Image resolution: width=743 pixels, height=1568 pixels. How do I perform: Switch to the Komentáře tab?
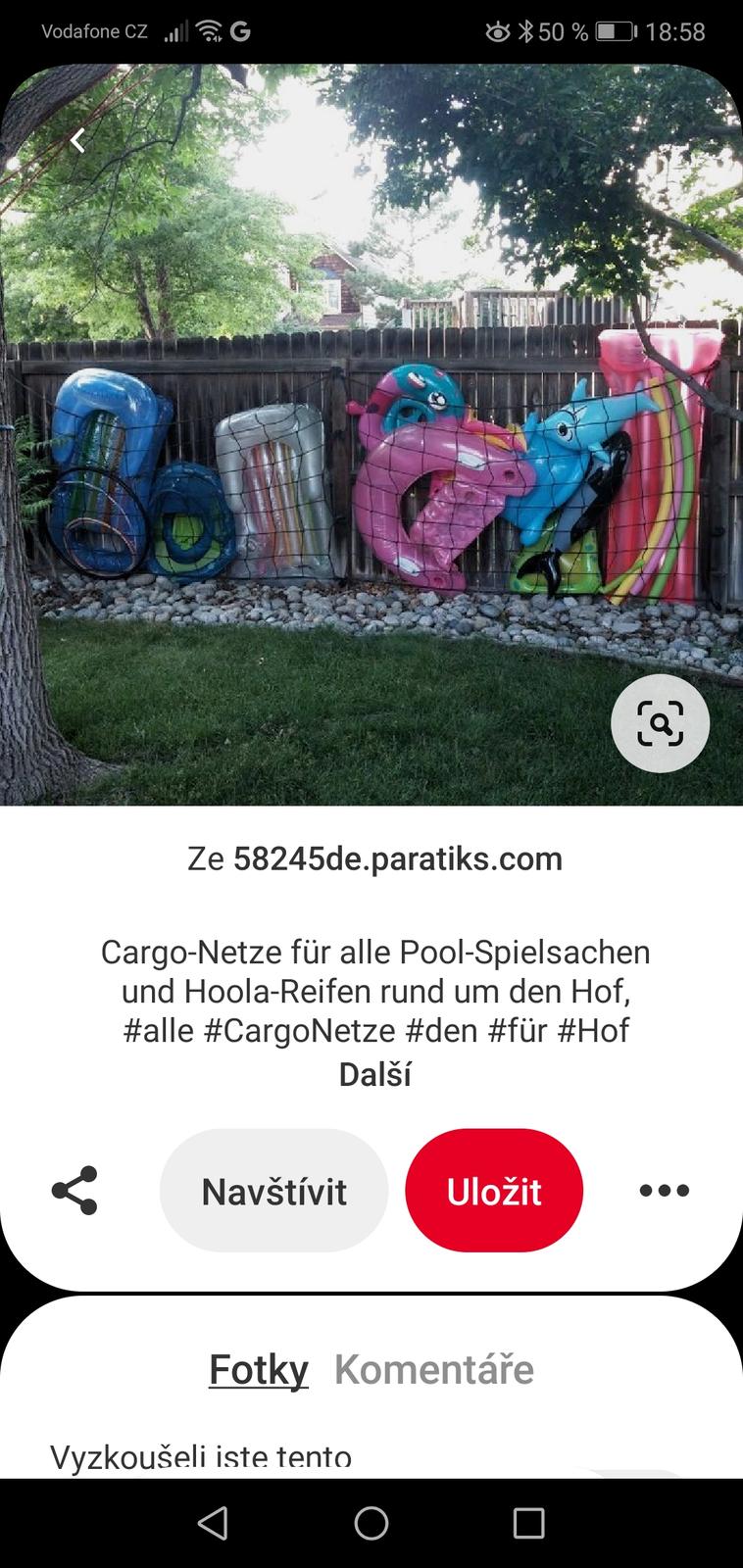(x=434, y=1369)
